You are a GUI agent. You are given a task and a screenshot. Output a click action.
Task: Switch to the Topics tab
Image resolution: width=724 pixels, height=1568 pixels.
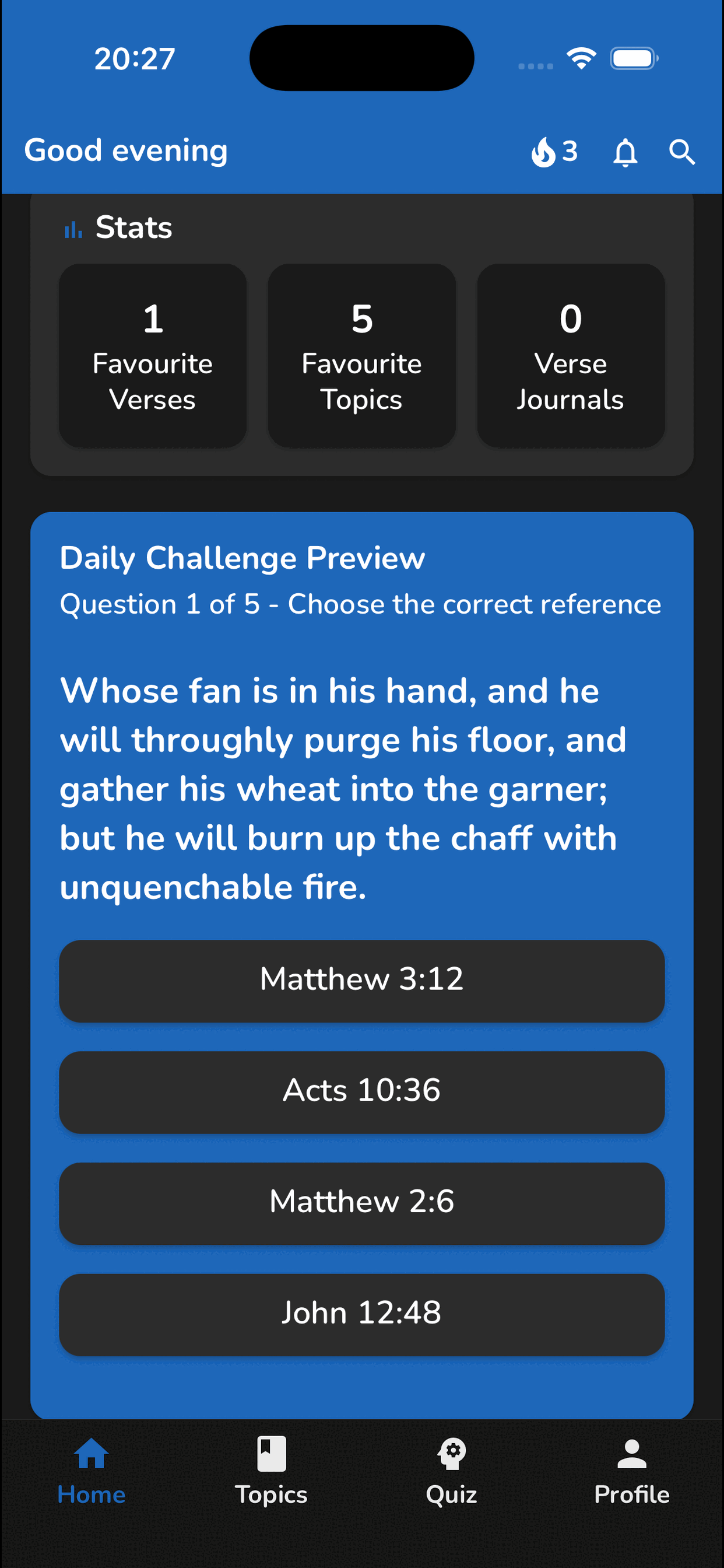[x=271, y=1471]
